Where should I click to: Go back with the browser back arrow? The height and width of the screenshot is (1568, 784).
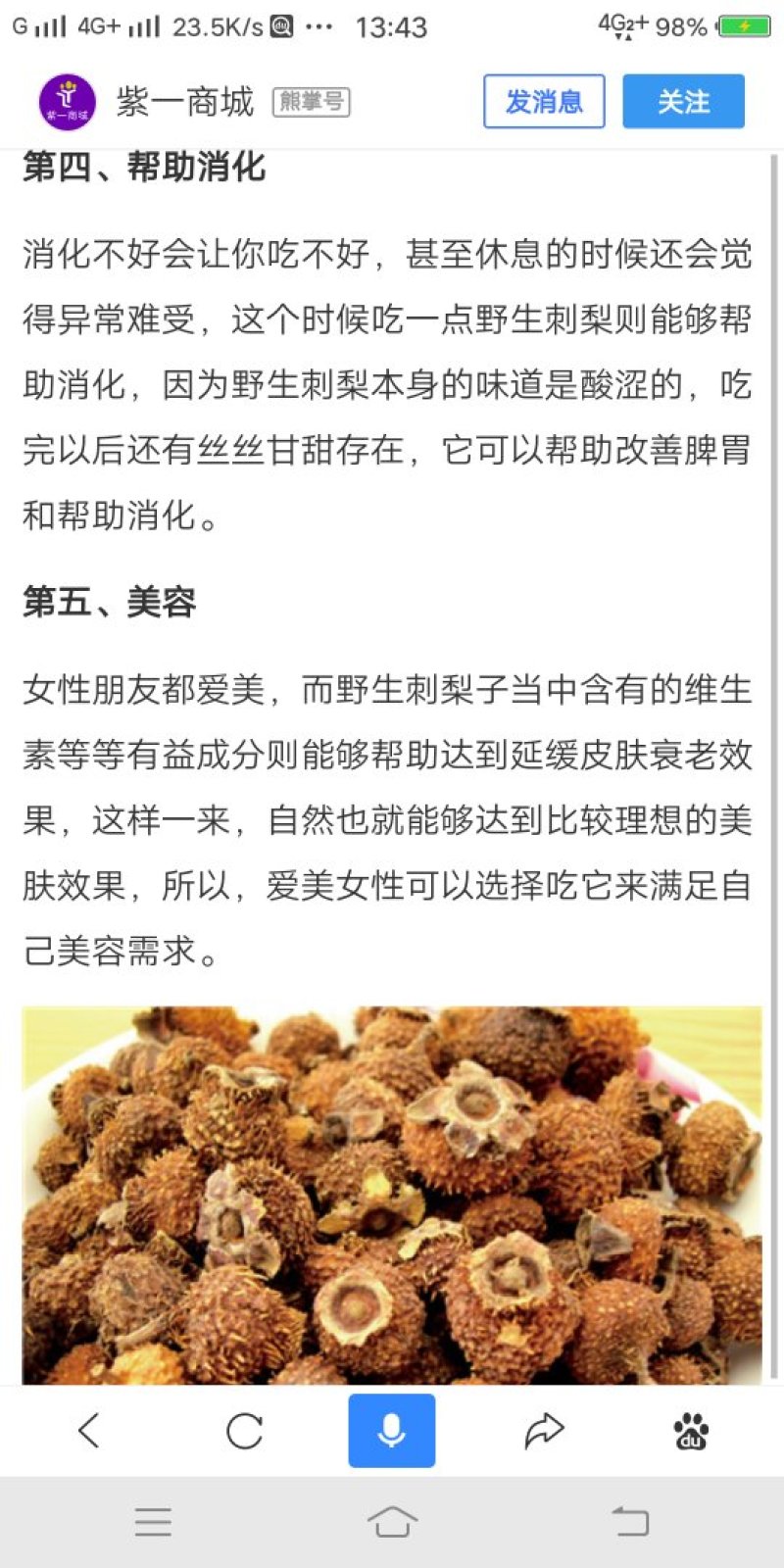pyautogui.click(x=88, y=1431)
